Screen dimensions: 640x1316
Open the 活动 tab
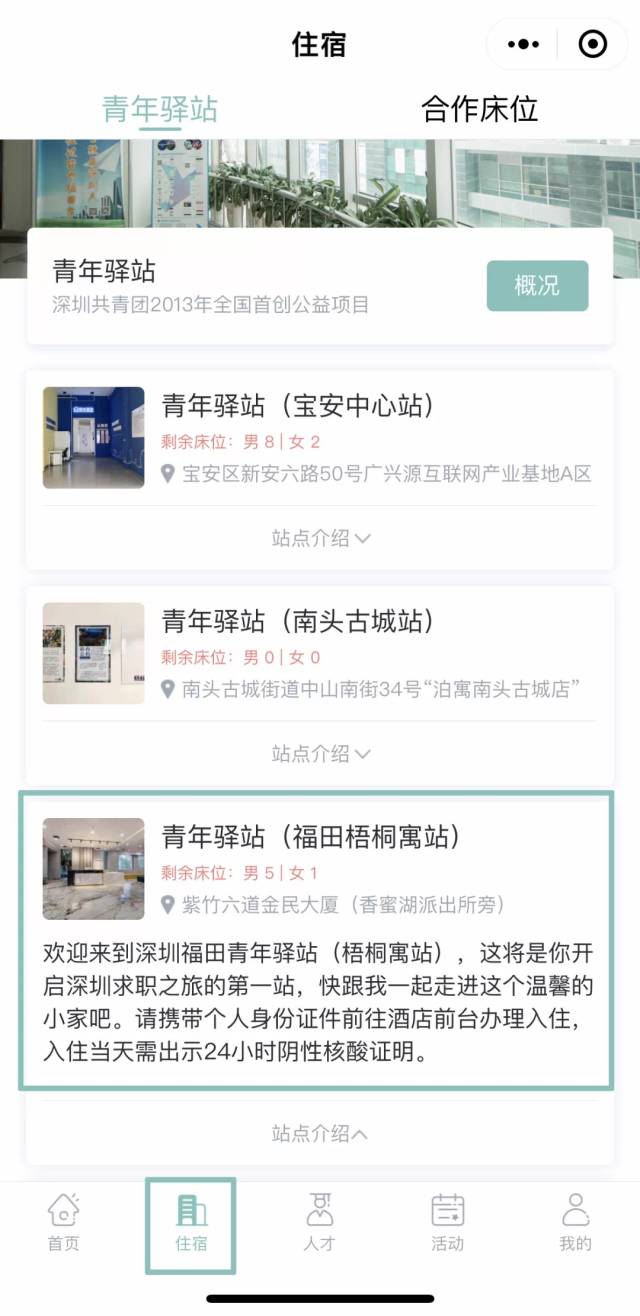(x=447, y=1222)
